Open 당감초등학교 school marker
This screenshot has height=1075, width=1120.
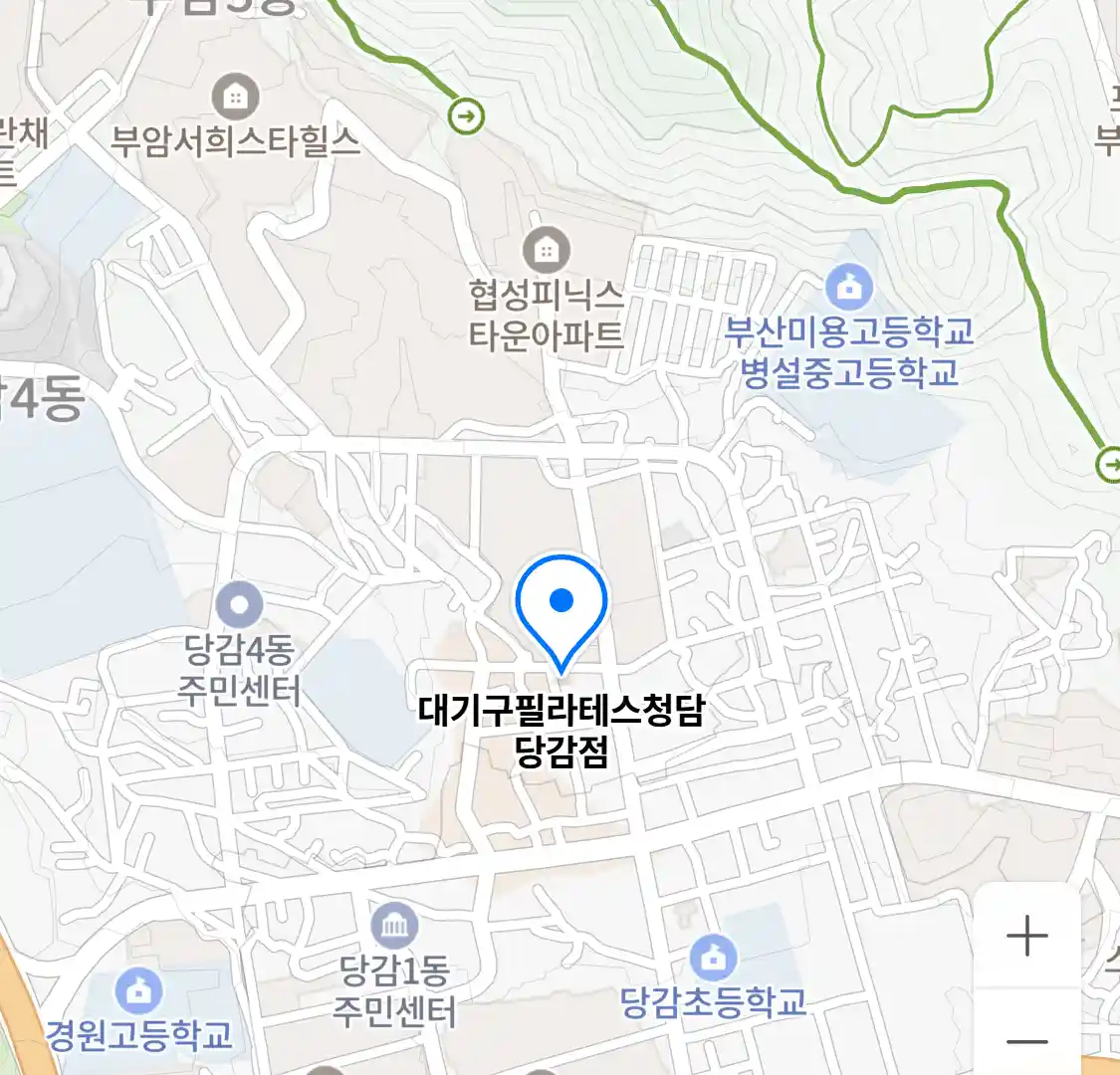tap(713, 959)
